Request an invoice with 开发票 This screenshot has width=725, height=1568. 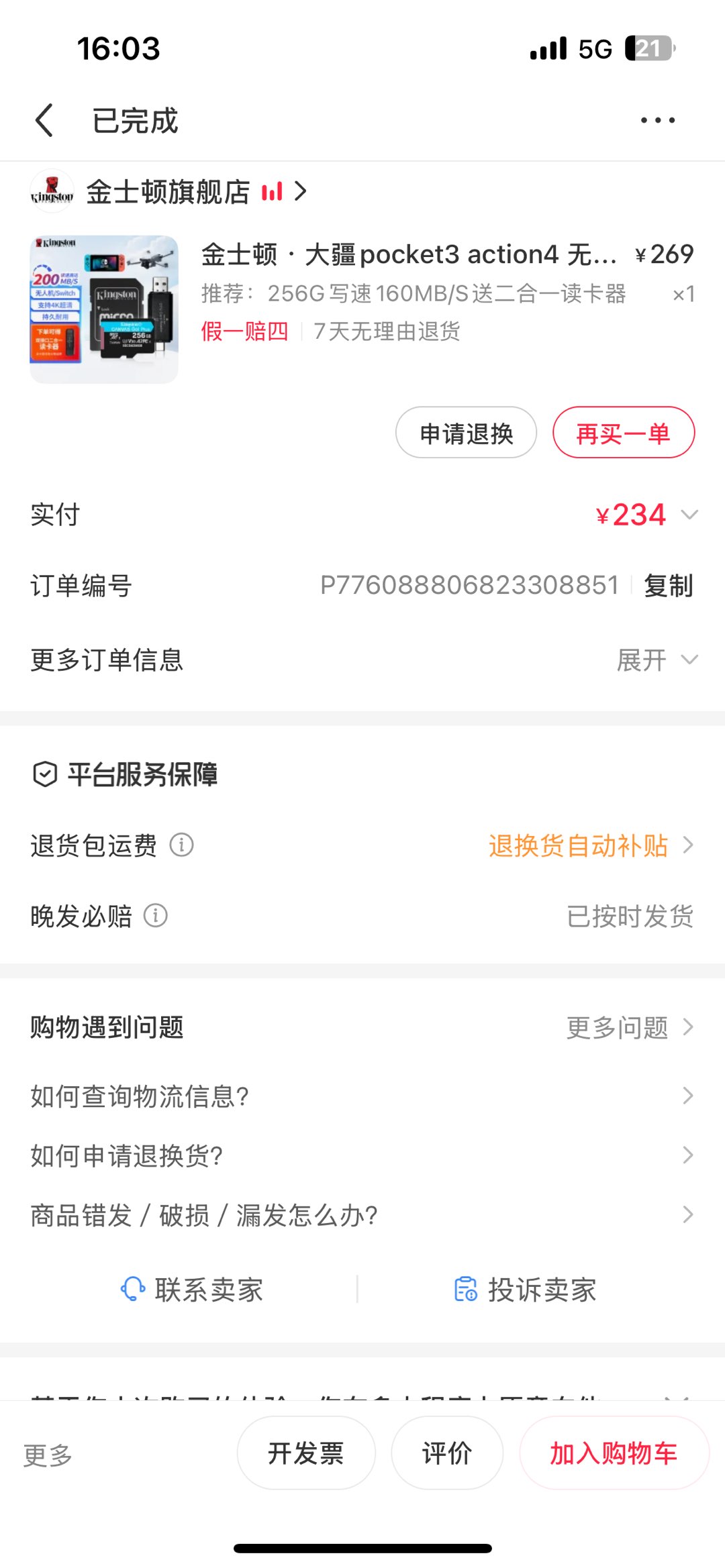(x=305, y=1453)
